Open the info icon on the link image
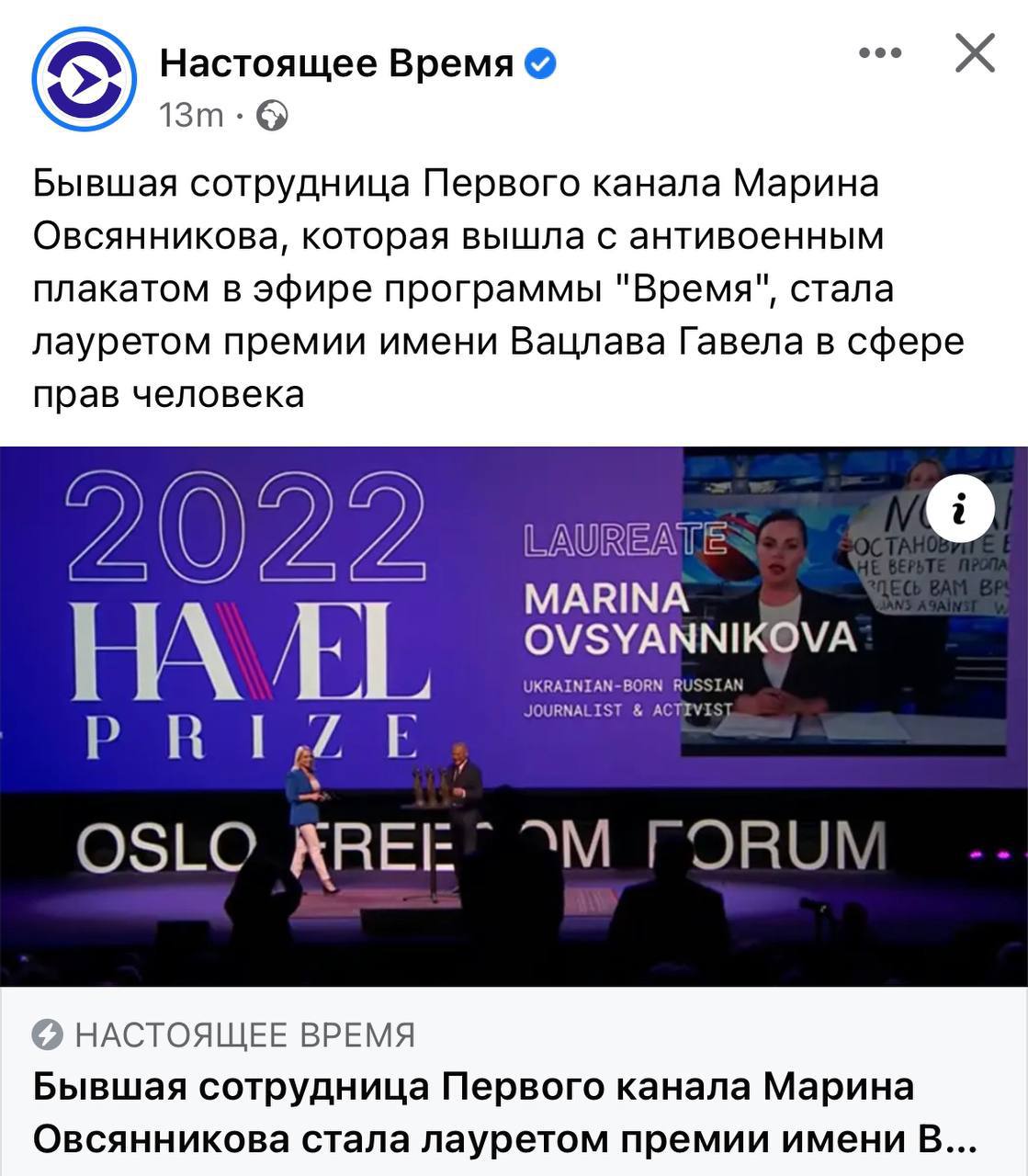Image resolution: width=1028 pixels, height=1176 pixels. [x=960, y=507]
